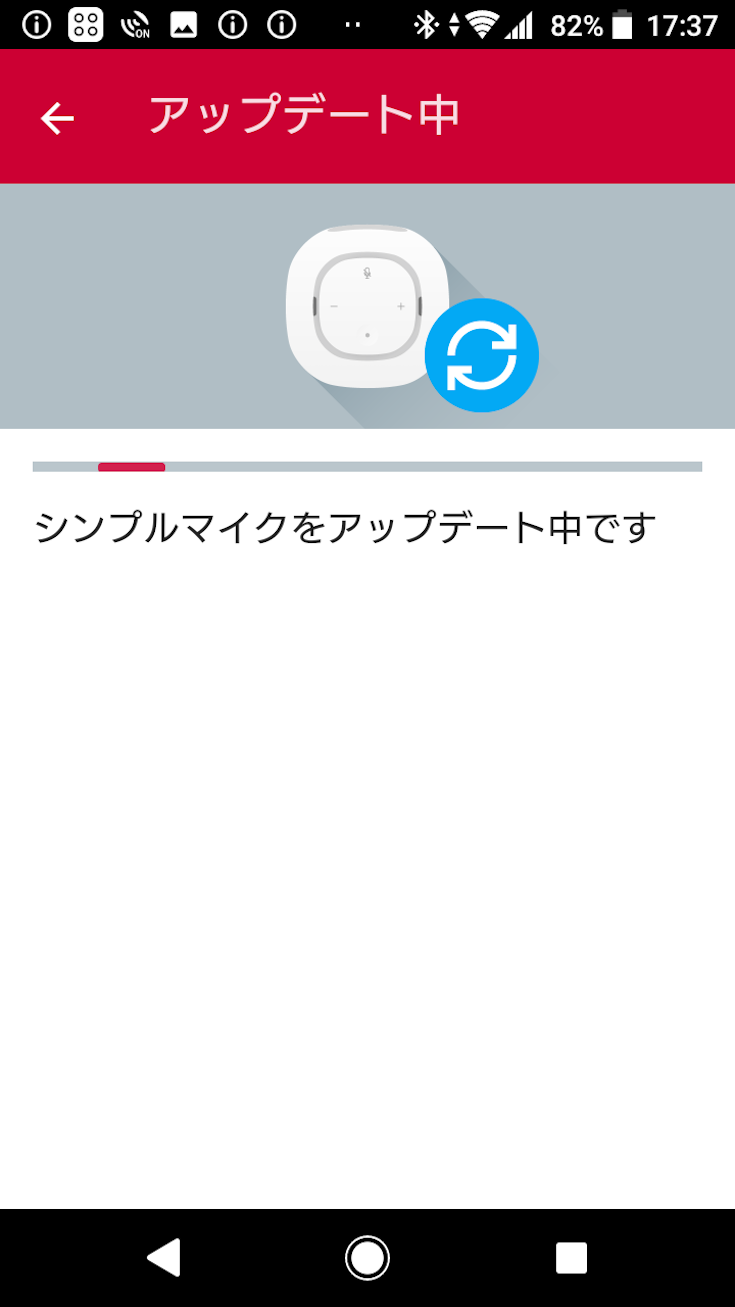Tap the system back button
735x1307 pixels.
pos(164,1257)
